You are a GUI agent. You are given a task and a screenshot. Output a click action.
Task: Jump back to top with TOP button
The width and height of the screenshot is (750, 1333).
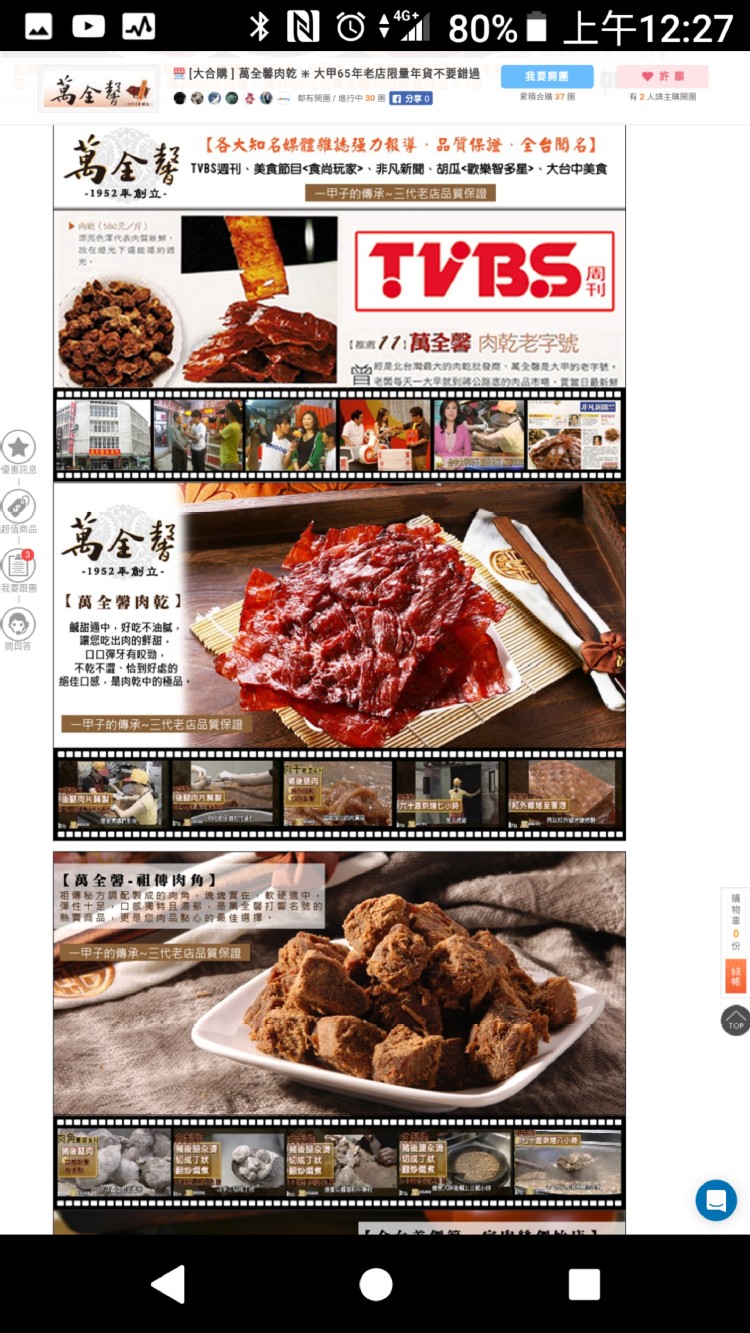coord(735,1020)
